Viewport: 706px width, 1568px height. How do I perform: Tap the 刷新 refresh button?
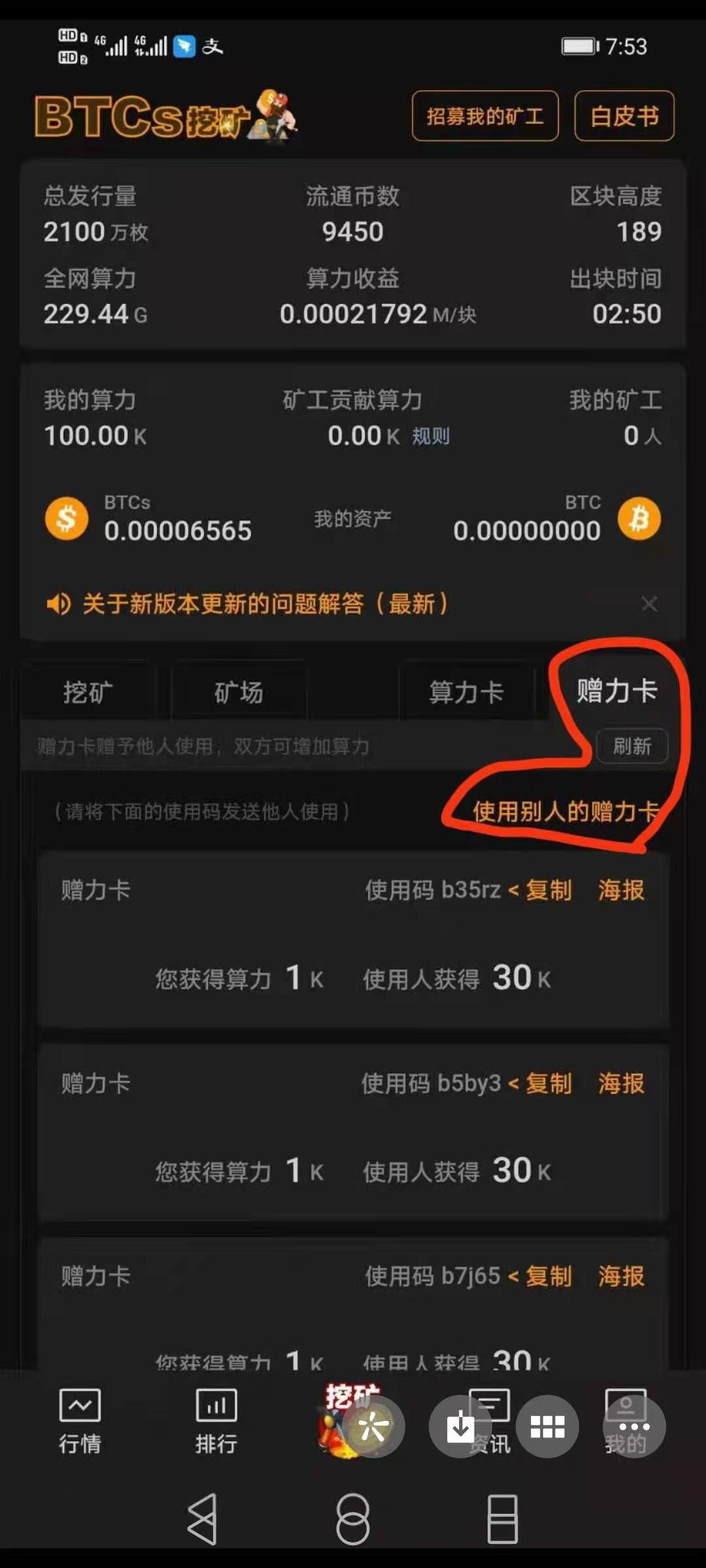[x=631, y=746]
